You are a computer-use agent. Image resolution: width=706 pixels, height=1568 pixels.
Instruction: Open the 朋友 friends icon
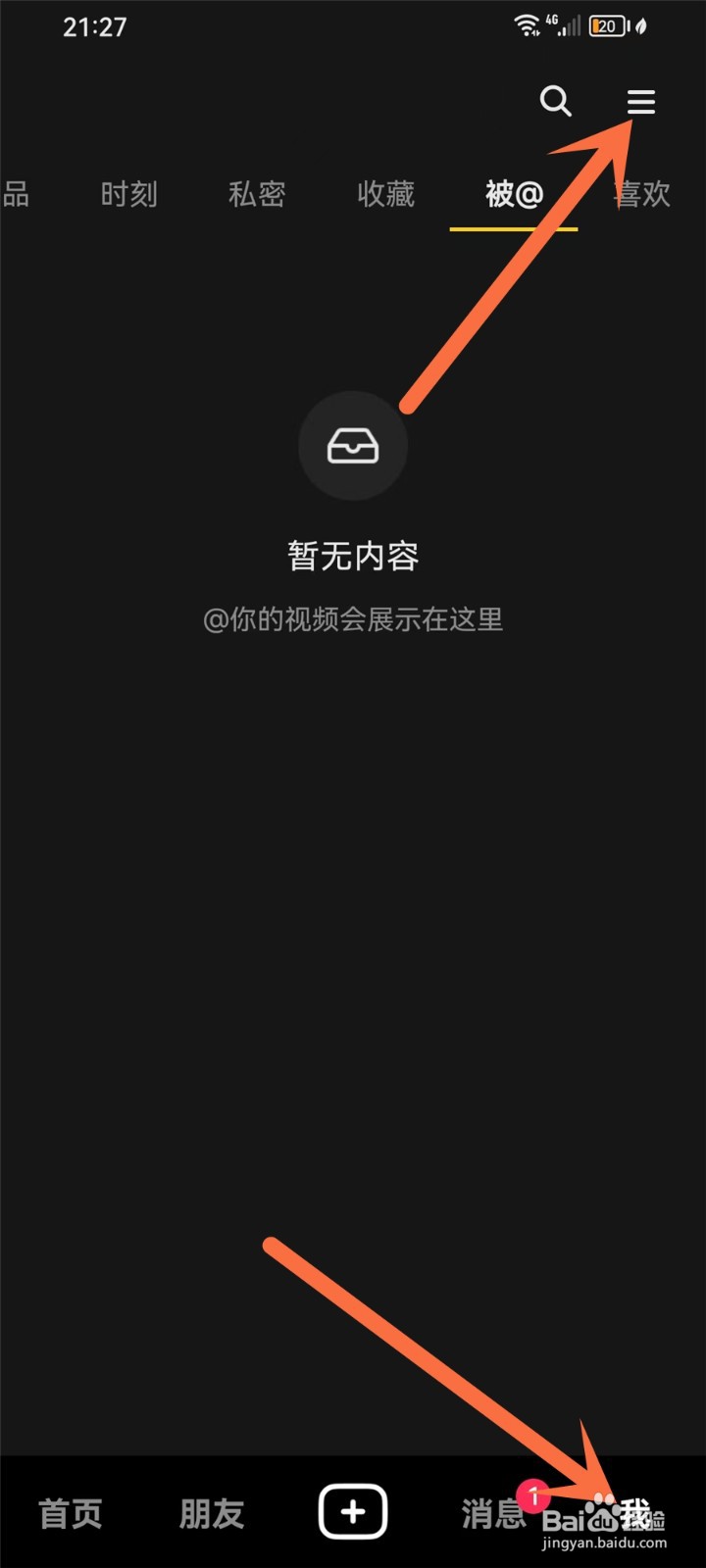[x=211, y=1514]
